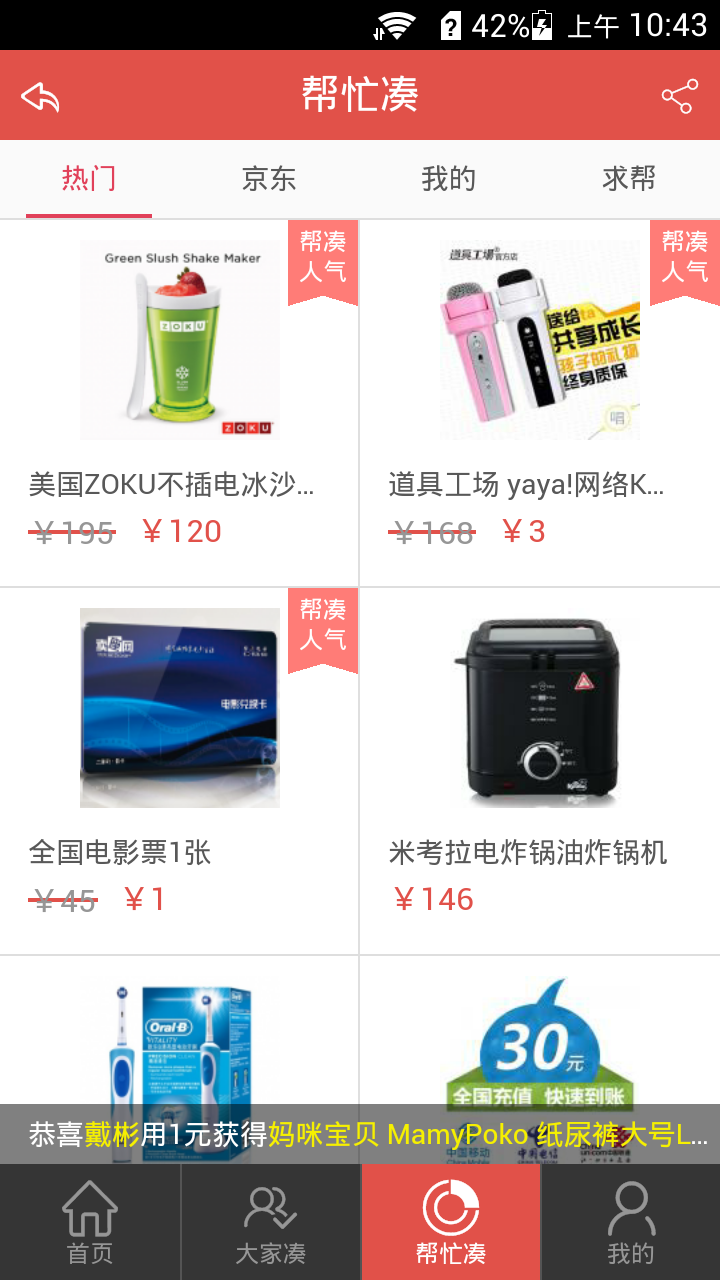Go to the 首页 bottom tab

click(90, 1222)
